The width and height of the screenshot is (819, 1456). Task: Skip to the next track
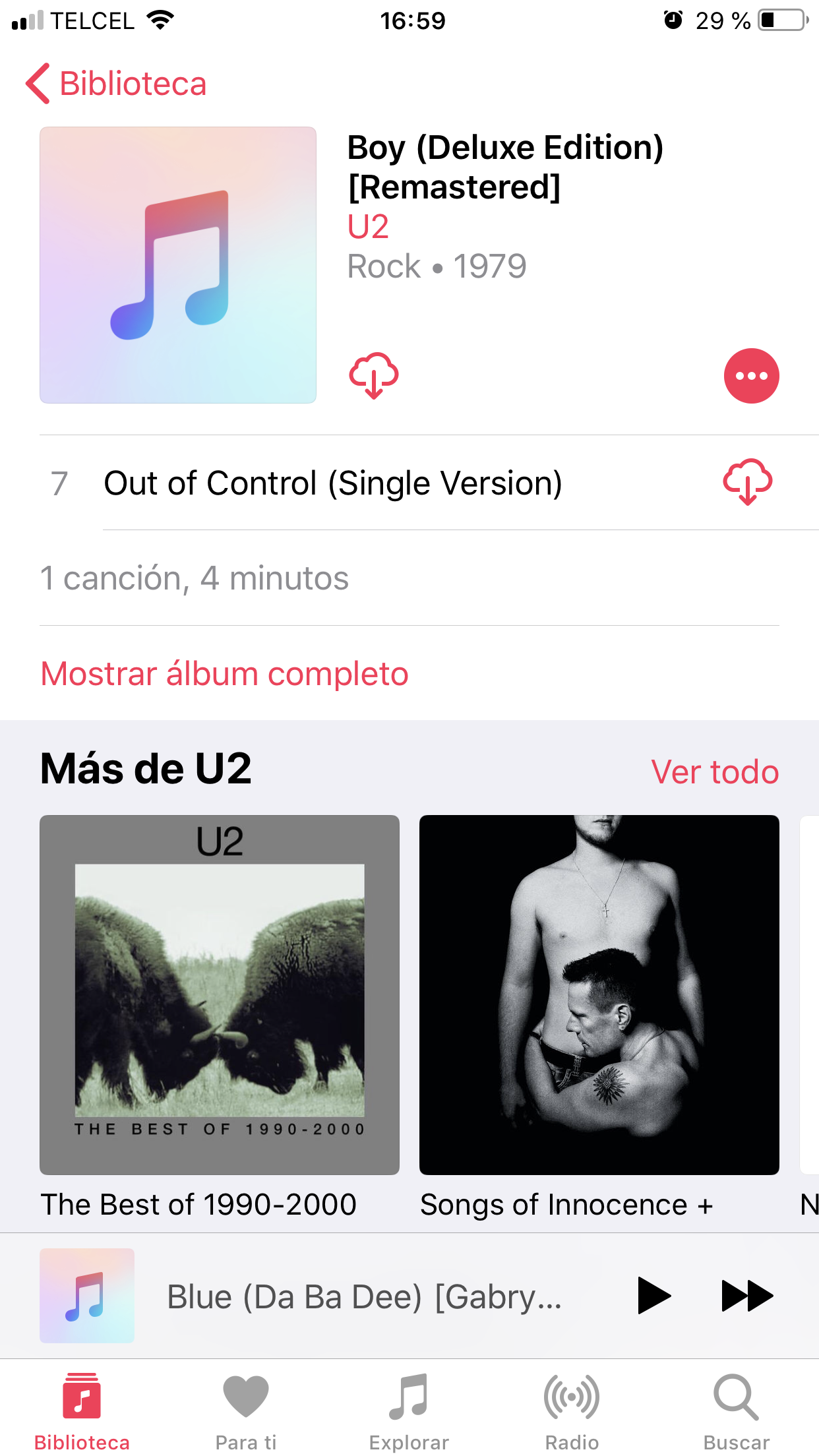tap(746, 1296)
